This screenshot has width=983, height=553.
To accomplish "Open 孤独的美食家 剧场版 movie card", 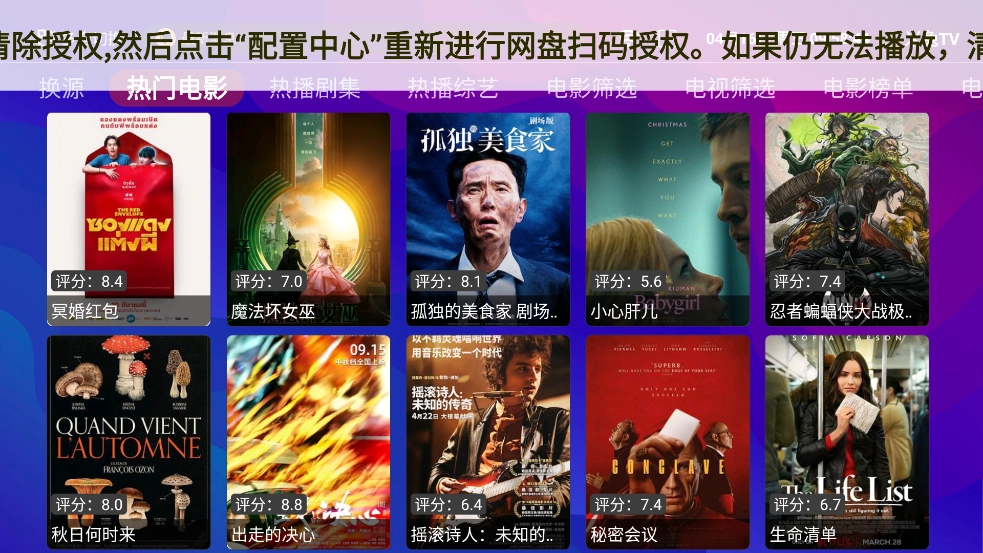I will pos(488,218).
